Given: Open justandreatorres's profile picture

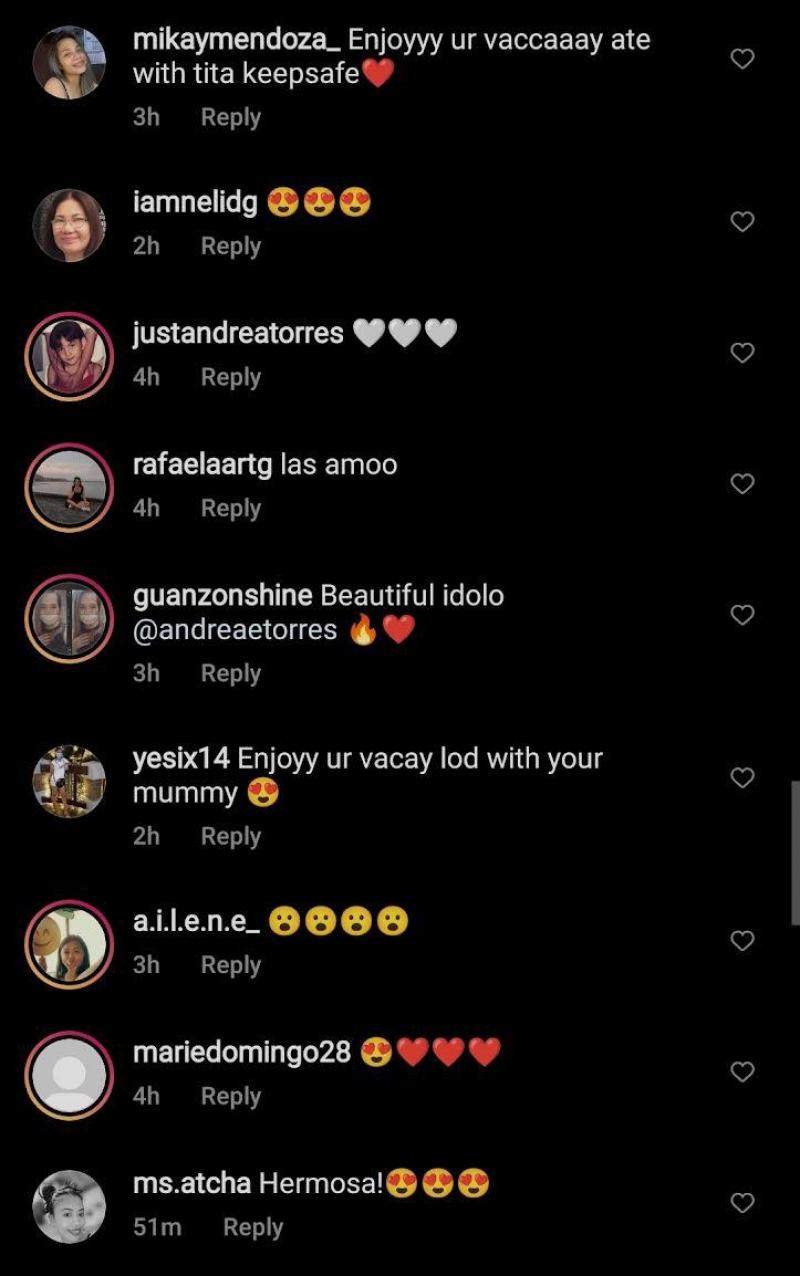Looking at the screenshot, I should click(x=69, y=356).
